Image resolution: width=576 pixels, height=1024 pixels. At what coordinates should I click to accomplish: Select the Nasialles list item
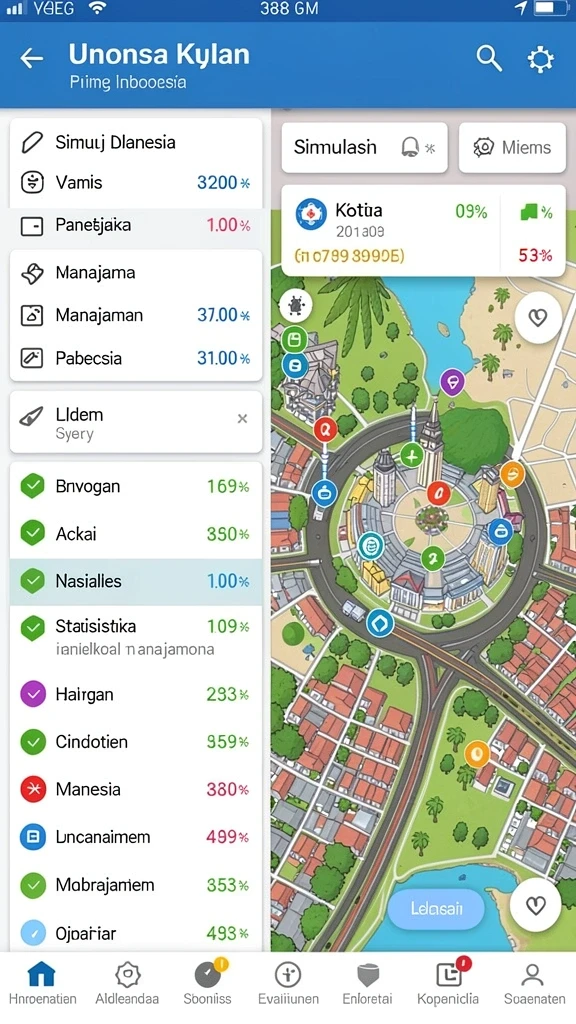point(136,581)
